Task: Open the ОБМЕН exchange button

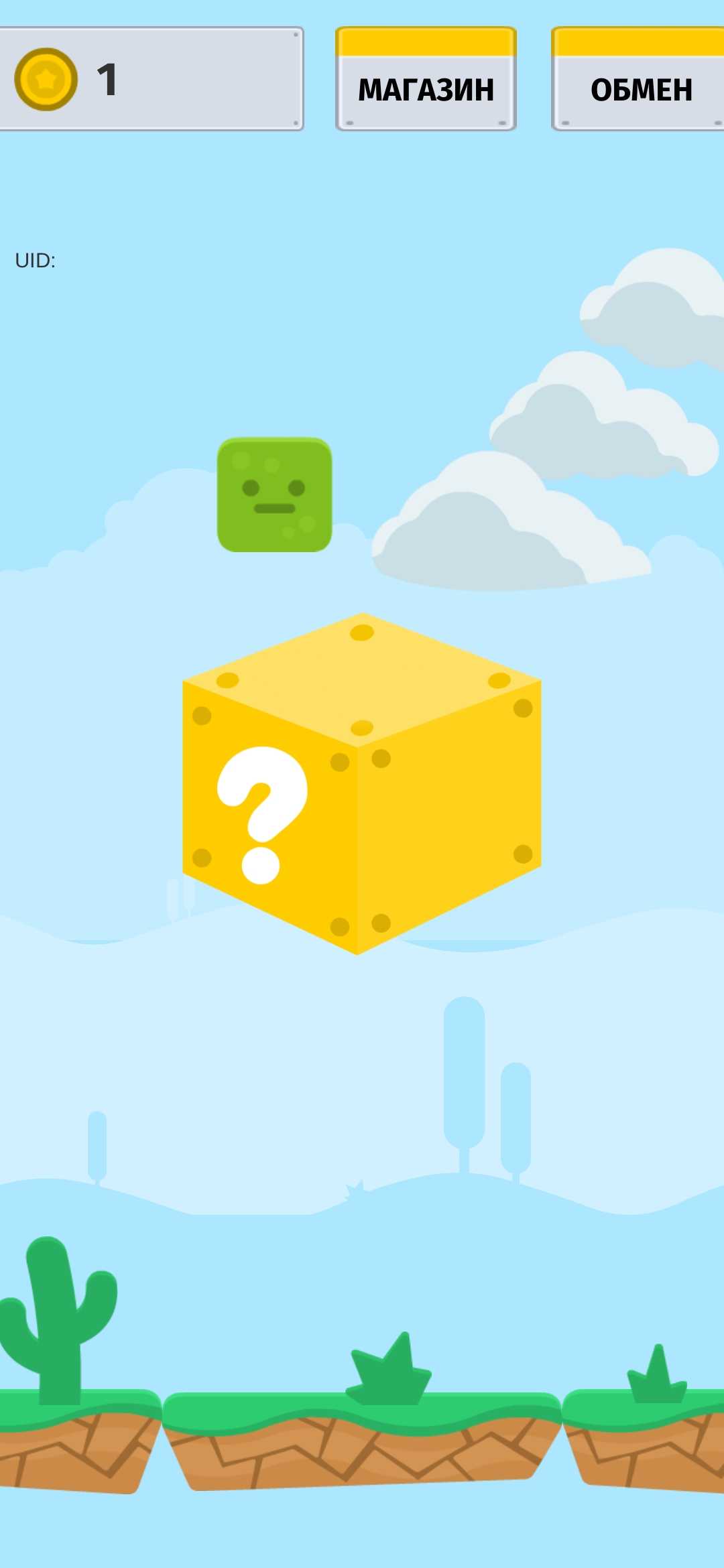Action: coord(640,80)
